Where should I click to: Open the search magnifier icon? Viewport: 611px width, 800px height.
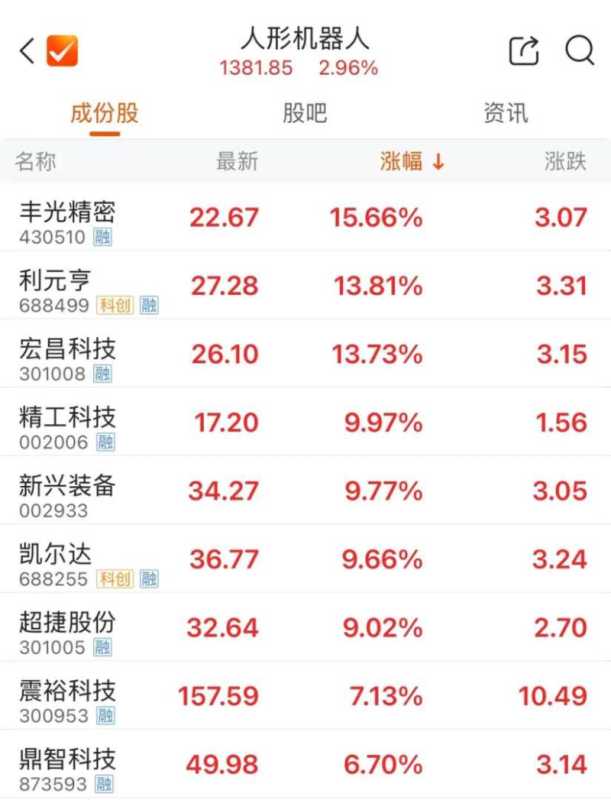click(580, 50)
